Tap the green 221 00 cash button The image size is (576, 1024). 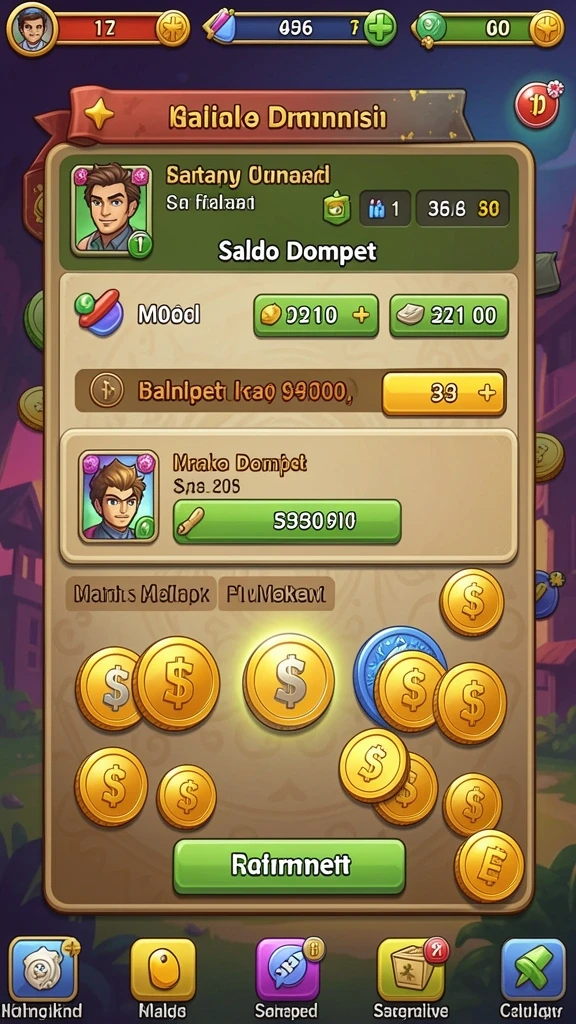[x=449, y=315]
